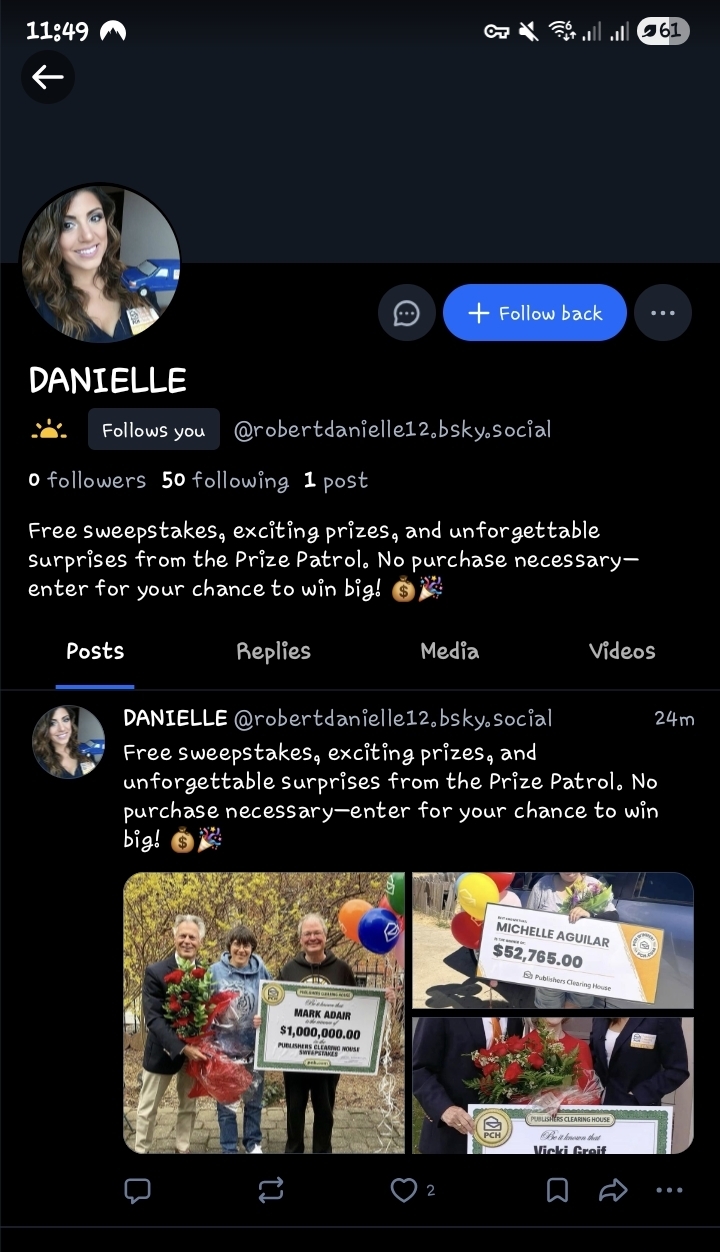Switch to the Replies tab
This screenshot has height=1252, width=720.
273,651
